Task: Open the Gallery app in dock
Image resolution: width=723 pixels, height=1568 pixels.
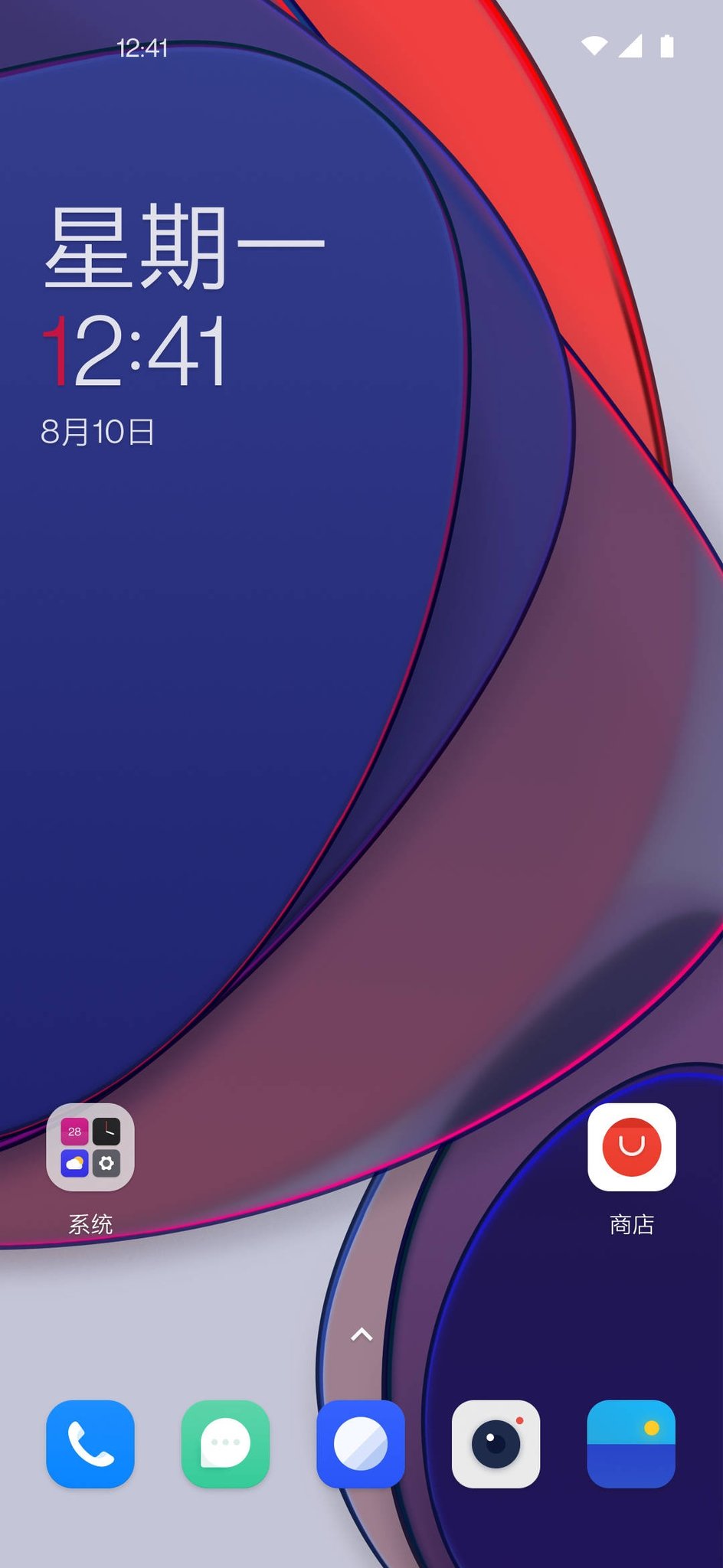Action: (x=631, y=1444)
